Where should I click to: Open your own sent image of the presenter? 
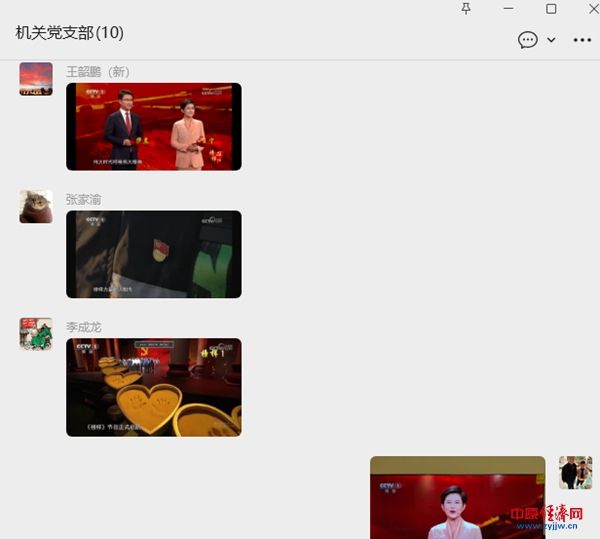[x=457, y=497]
